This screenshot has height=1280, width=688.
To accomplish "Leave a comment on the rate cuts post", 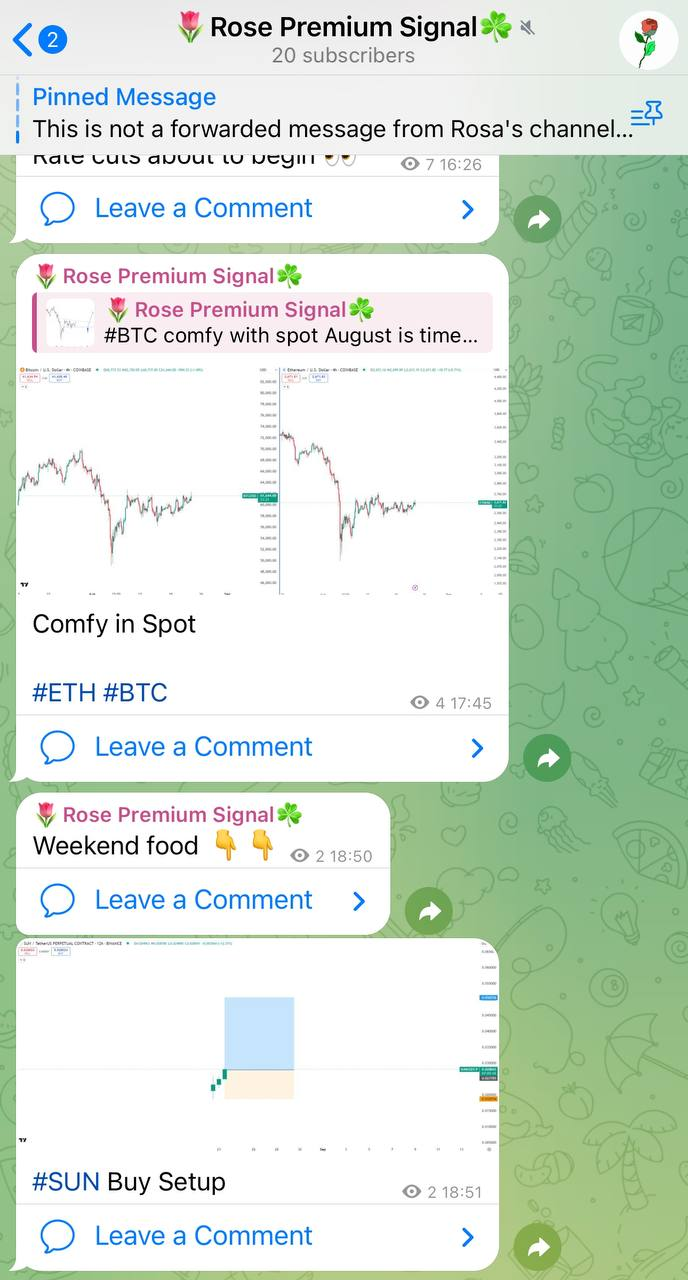I will [256, 209].
